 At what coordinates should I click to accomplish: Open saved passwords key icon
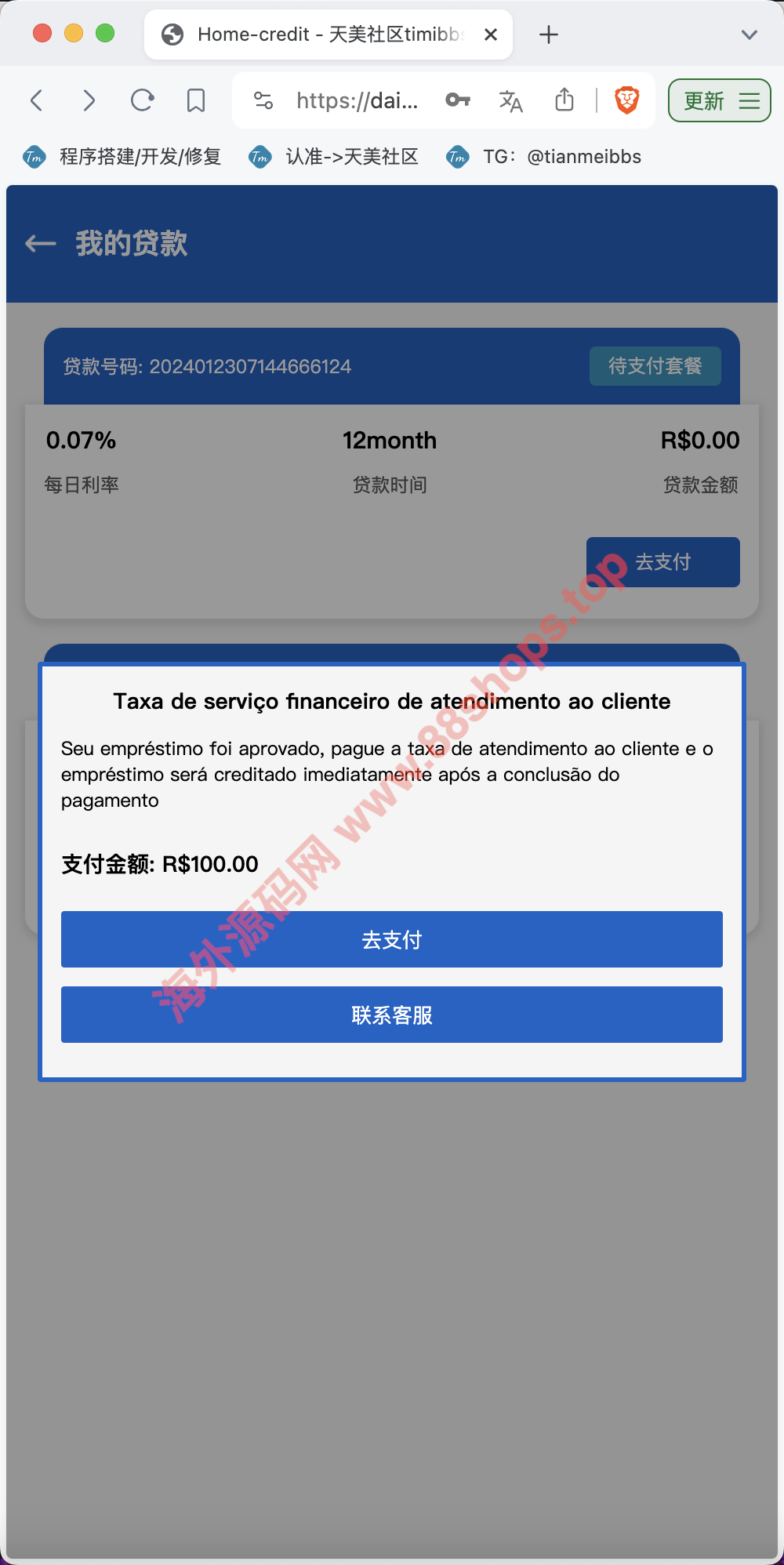(x=458, y=100)
